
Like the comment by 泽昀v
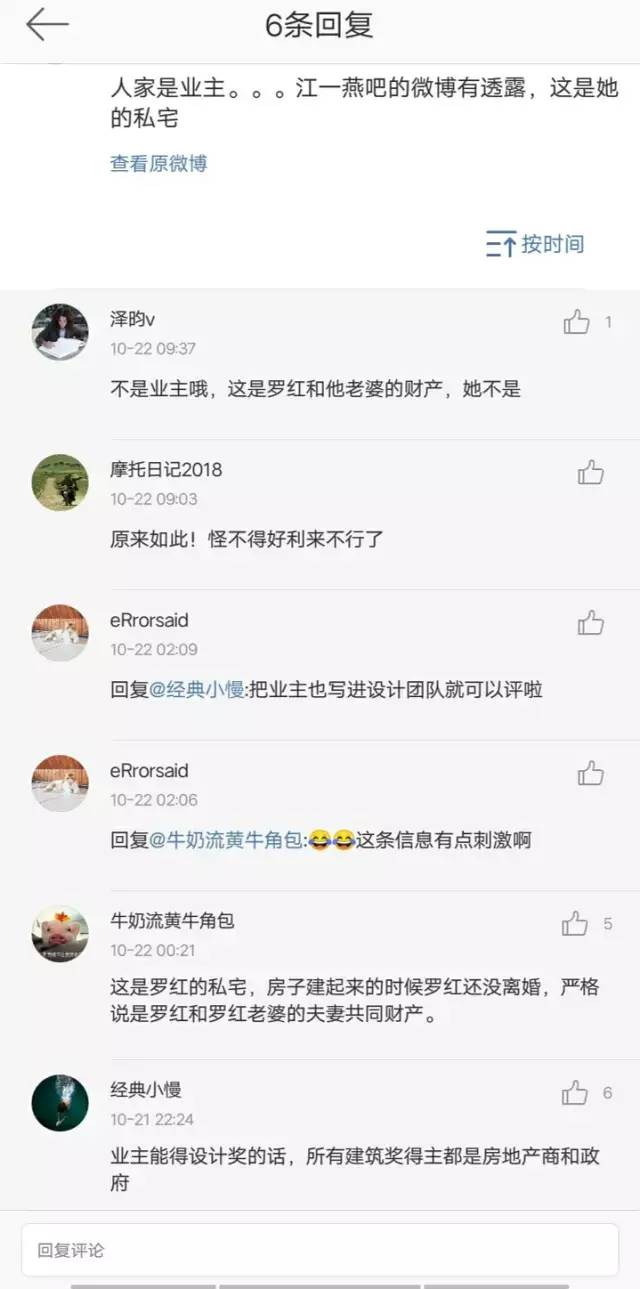(x=577, y=322)
